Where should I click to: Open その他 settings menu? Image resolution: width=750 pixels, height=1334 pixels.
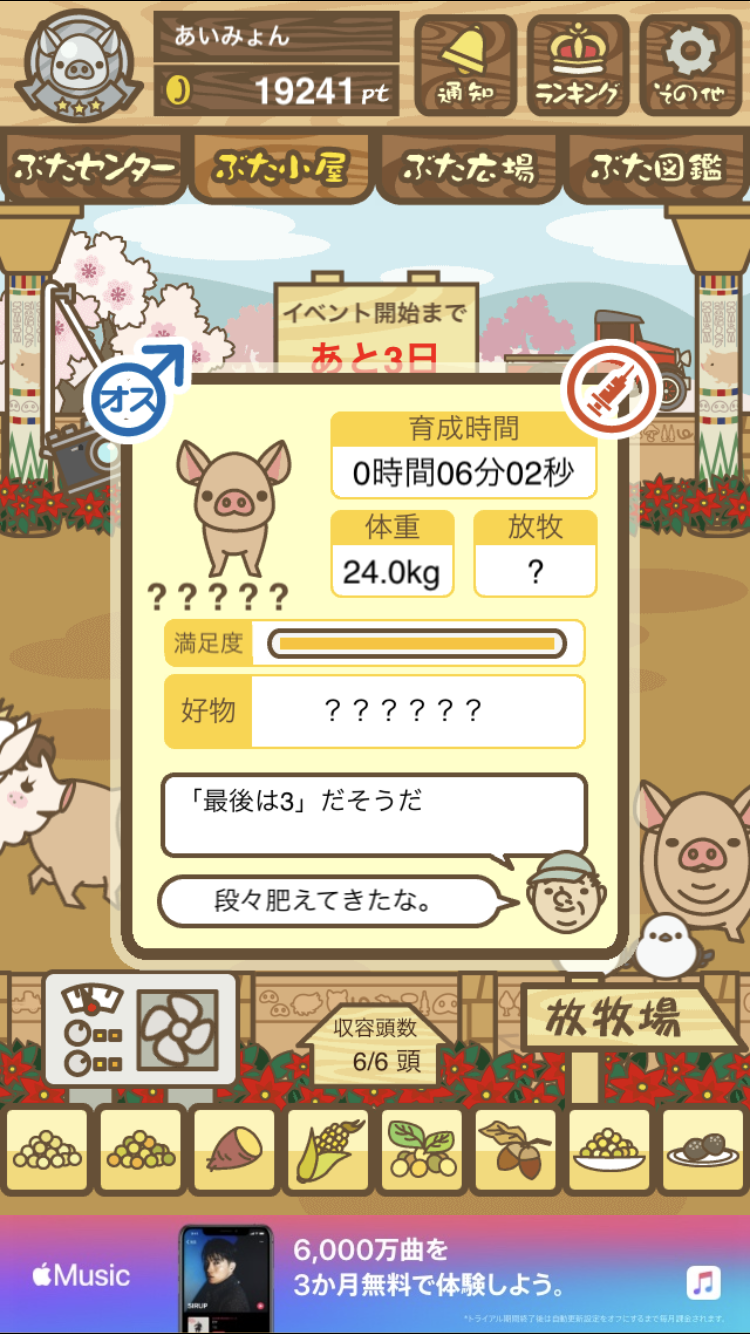click(x=691, y=64)
